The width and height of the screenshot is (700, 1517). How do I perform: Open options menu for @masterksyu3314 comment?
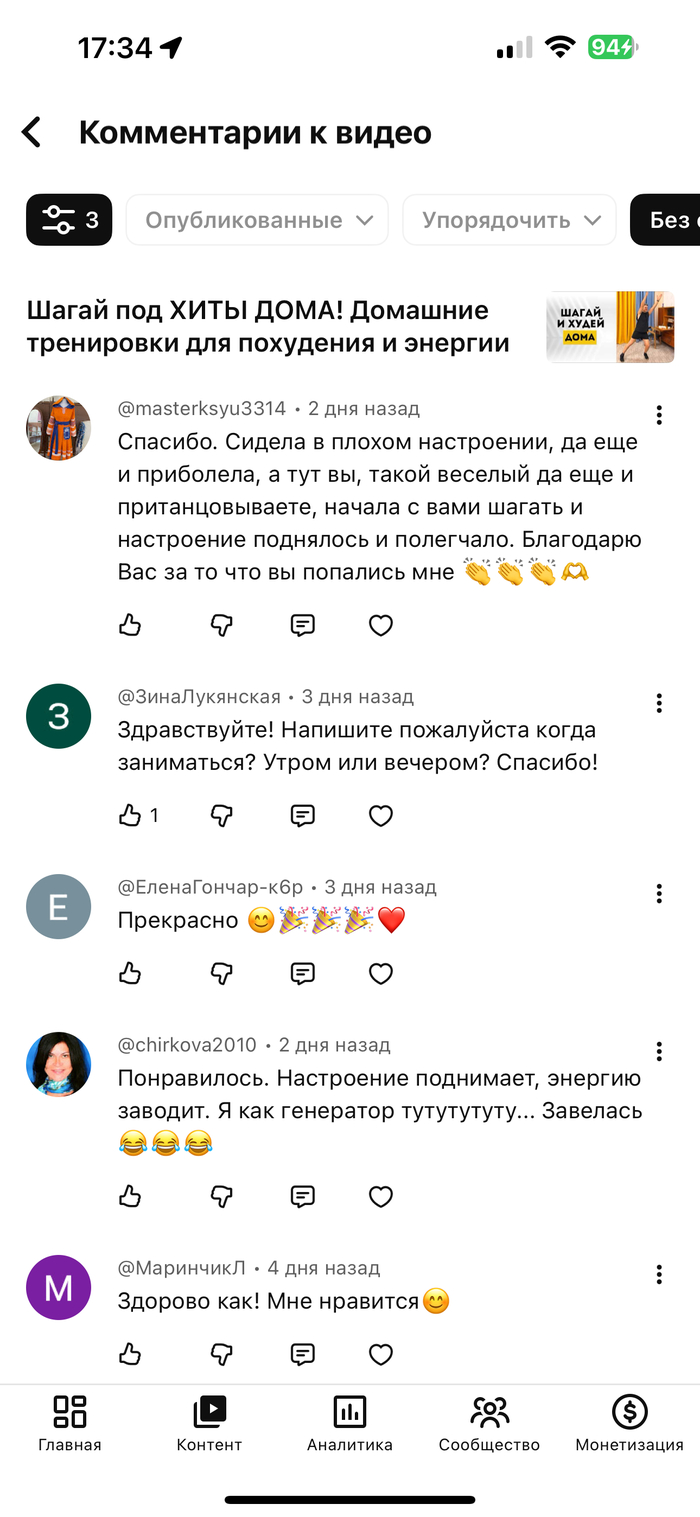659,414
